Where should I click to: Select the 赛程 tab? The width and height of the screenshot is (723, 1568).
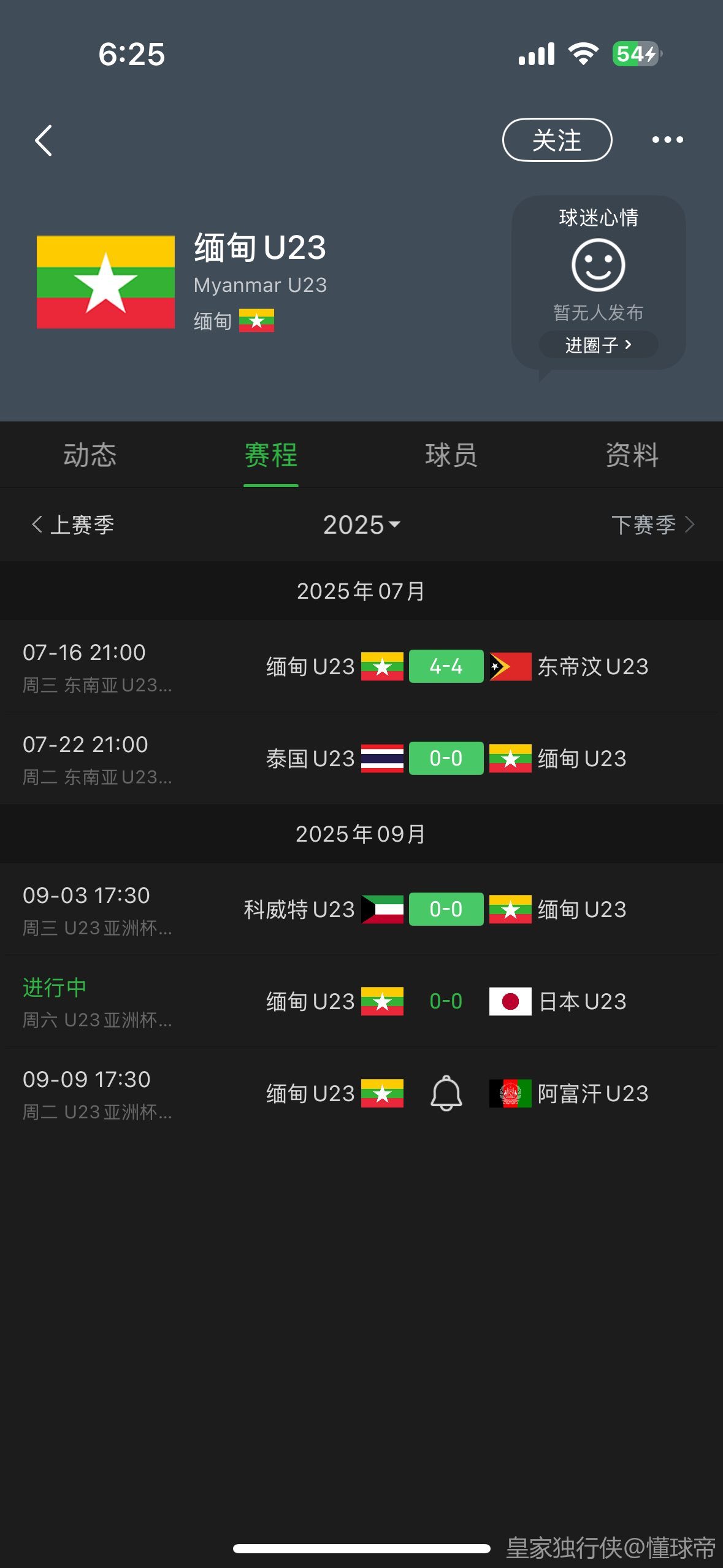pyautogui.click(x=271, y=455)
